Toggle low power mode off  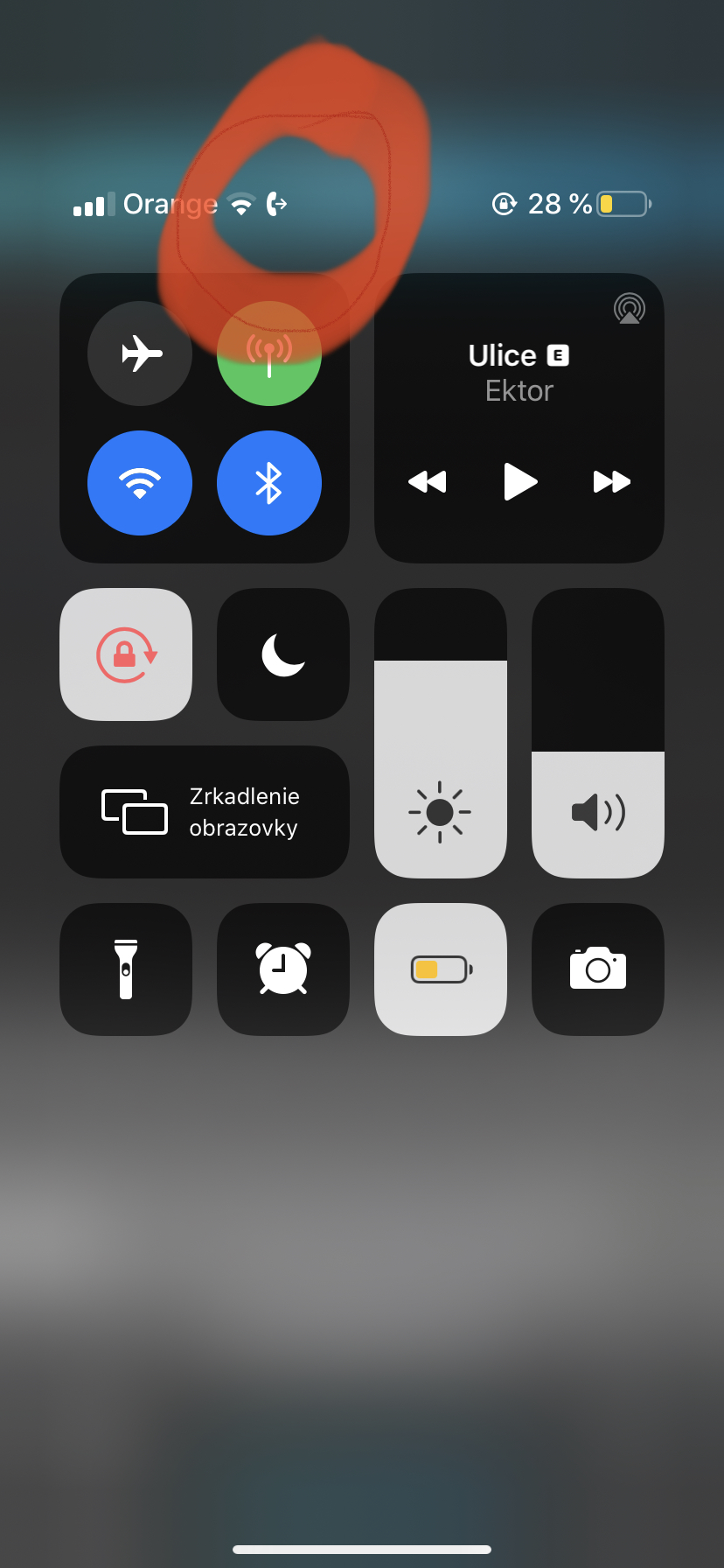[441, 969]
